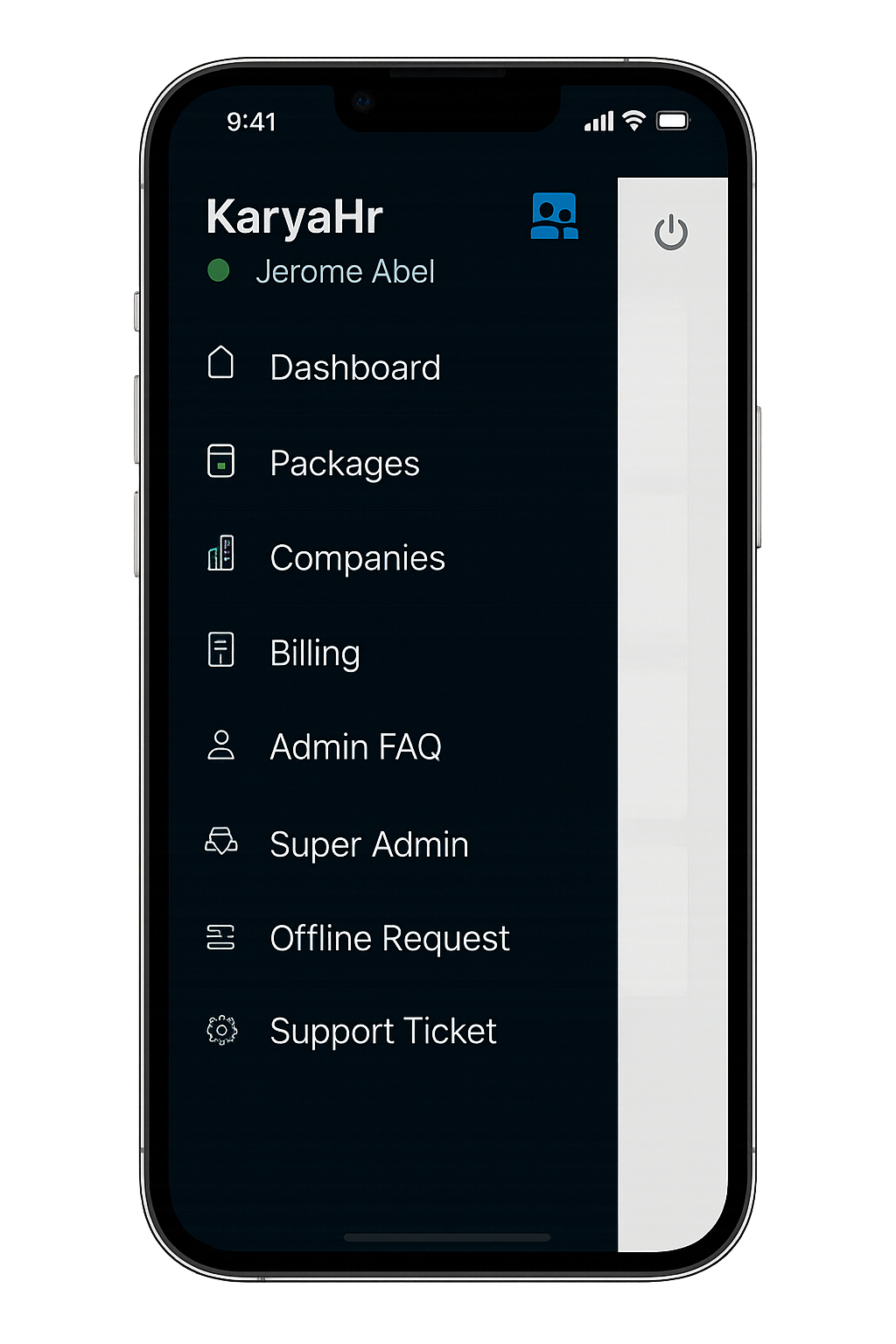
Task: Open Offline Request
Action: tap(389, 938)
